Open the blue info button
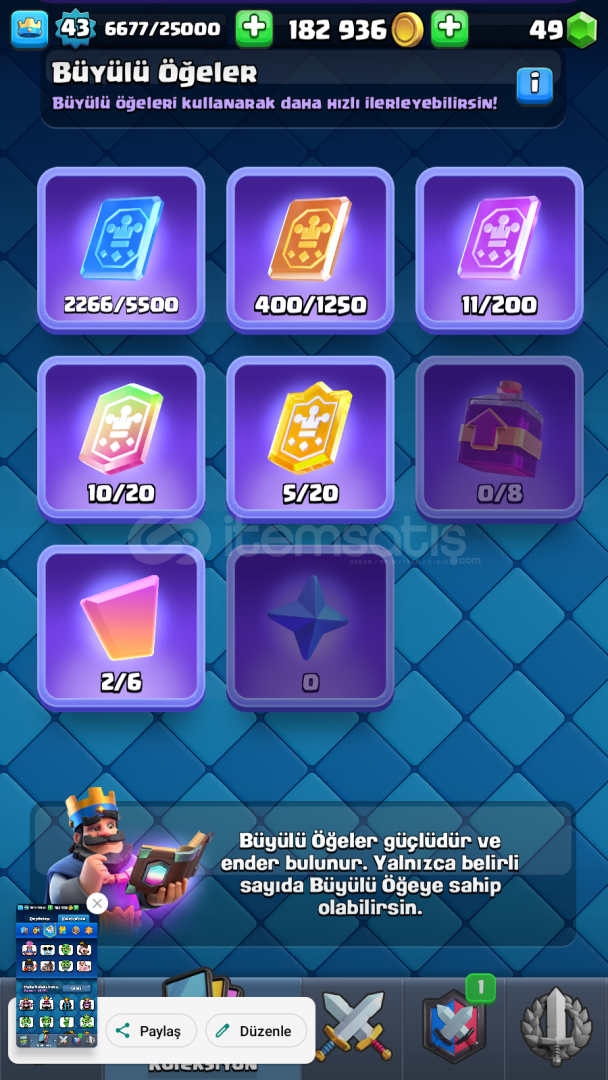 point(534,85)
